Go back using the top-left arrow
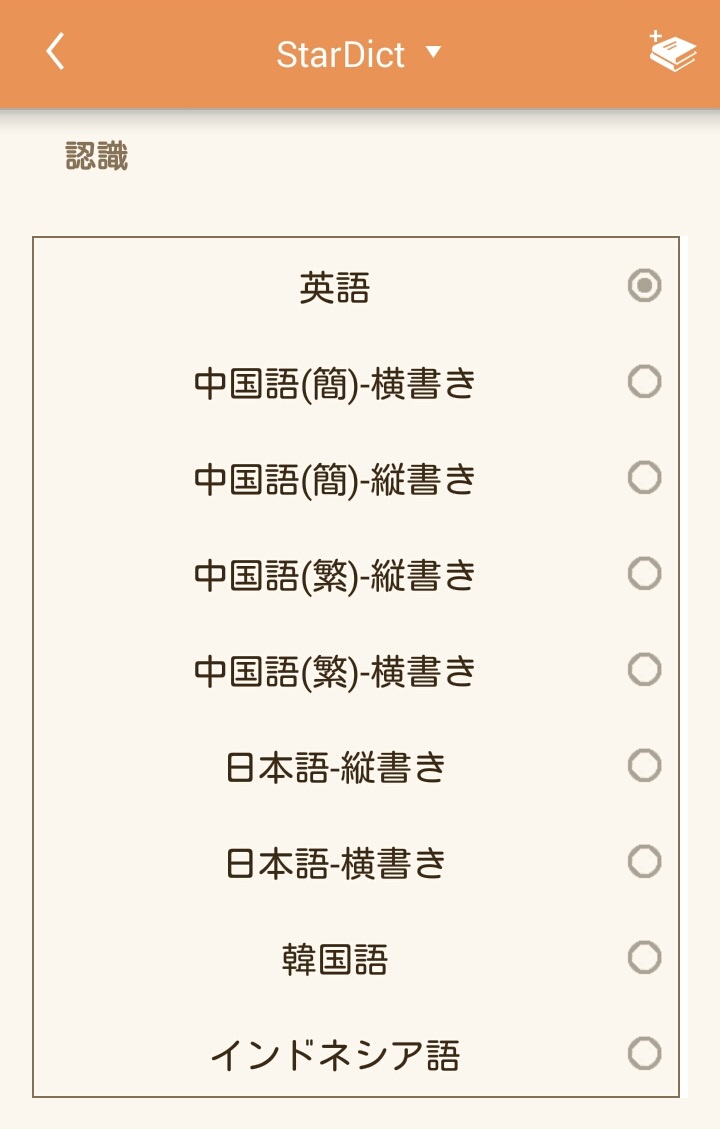Image resolution: width=720 pixels, height=1129 pixels. (55, 52)
